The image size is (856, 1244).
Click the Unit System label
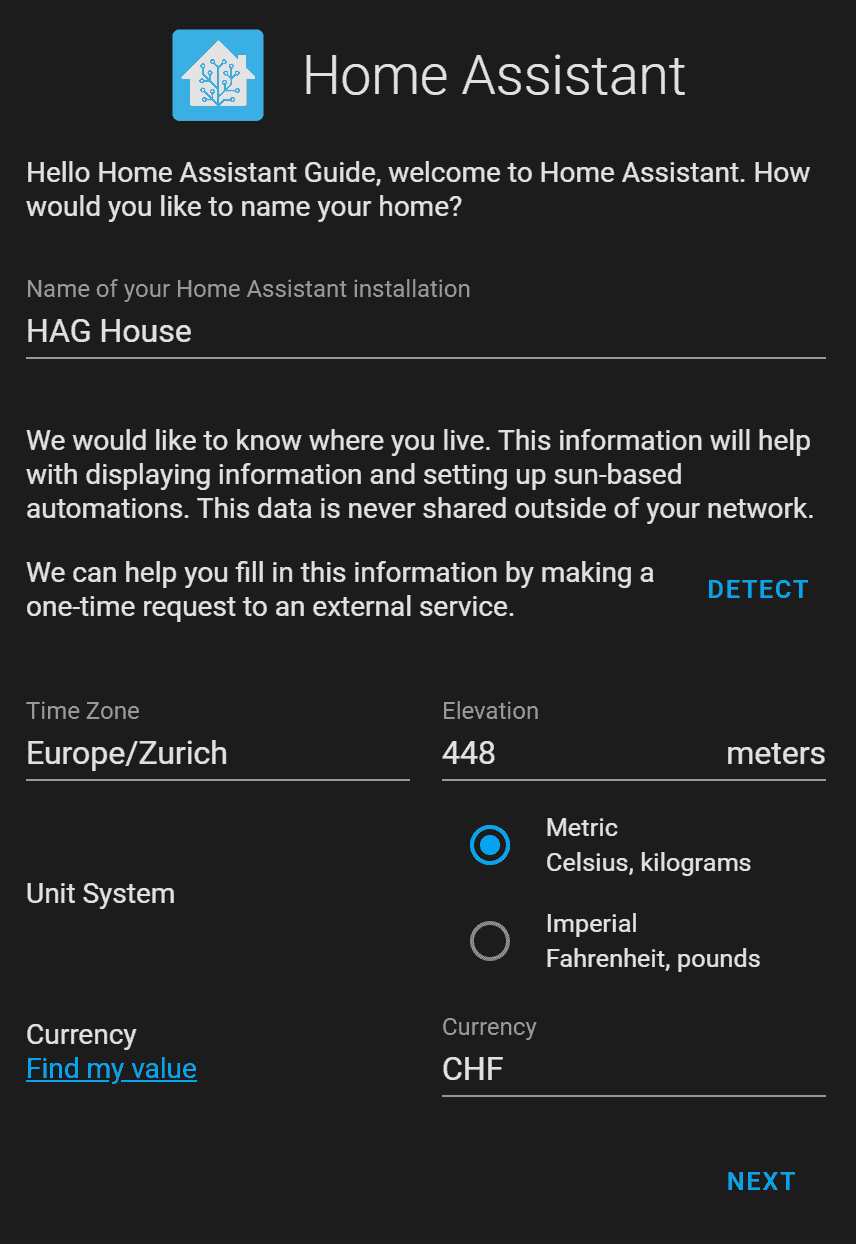100,895
